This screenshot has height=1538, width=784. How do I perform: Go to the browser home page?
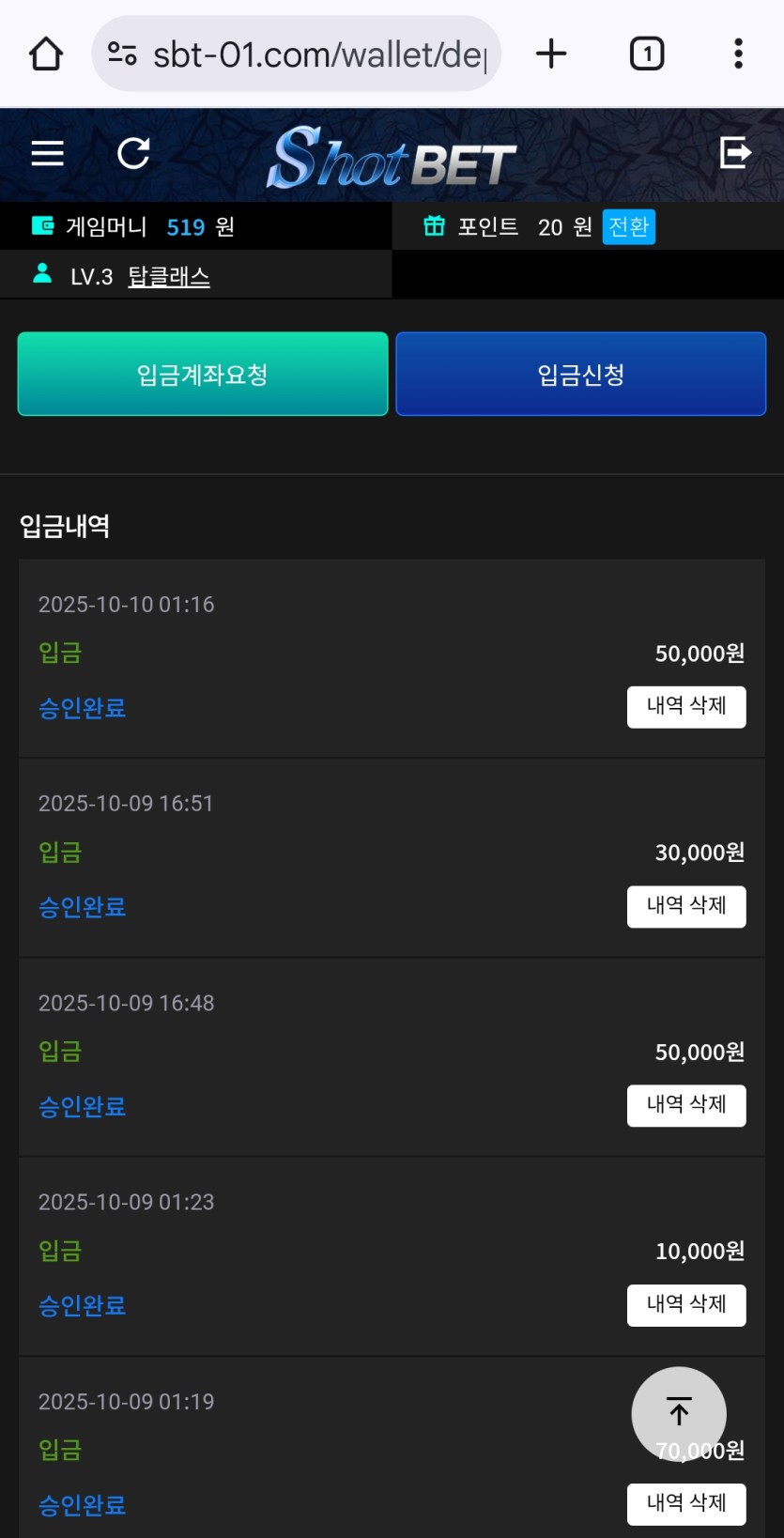[x=46, y=54]
